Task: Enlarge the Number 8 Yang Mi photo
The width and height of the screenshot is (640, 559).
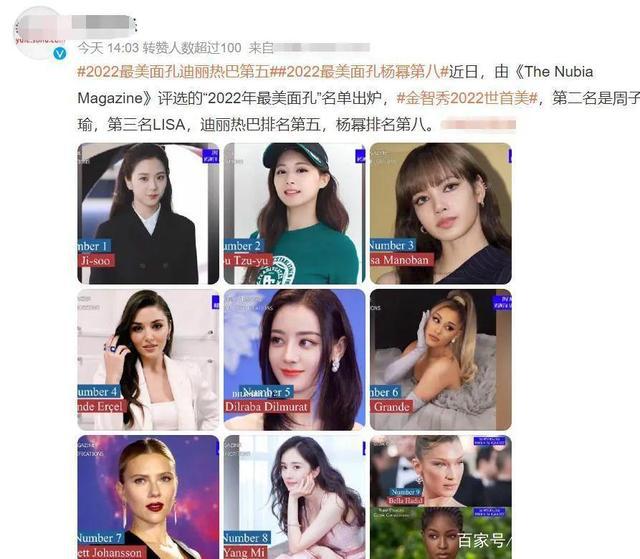Action: click(294, 497)
